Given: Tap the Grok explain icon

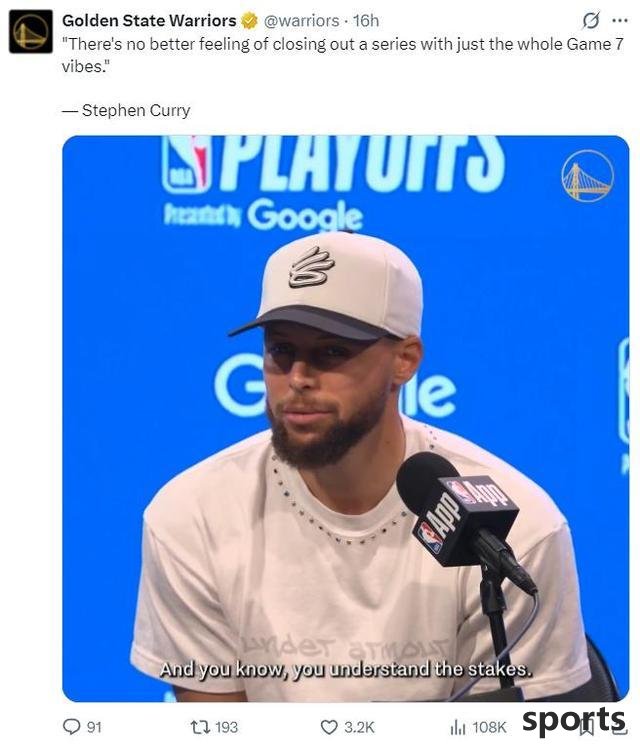Looking at the screenshot, I should point(591,20).
